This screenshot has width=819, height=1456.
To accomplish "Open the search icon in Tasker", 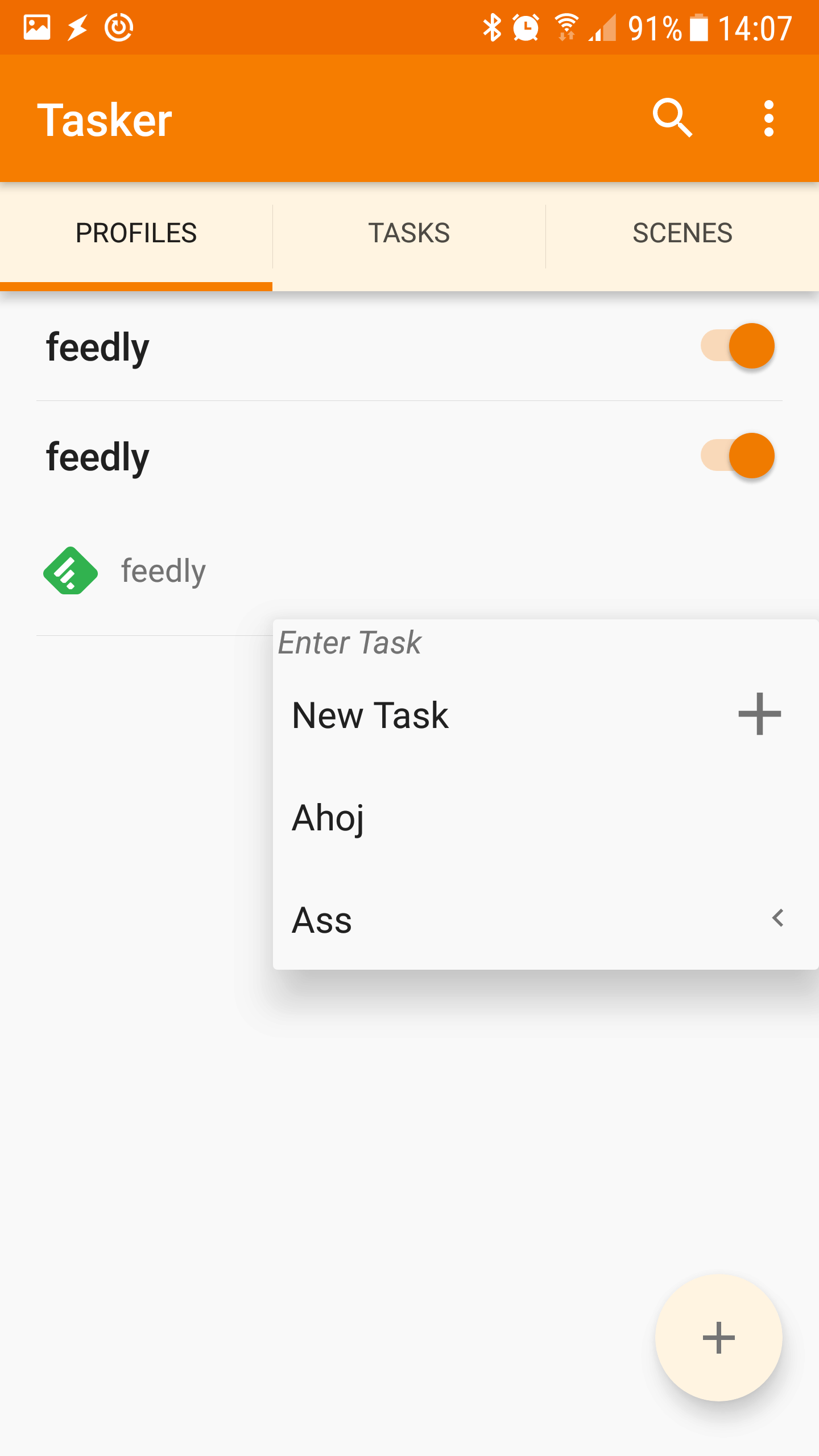I will (672, 118).
